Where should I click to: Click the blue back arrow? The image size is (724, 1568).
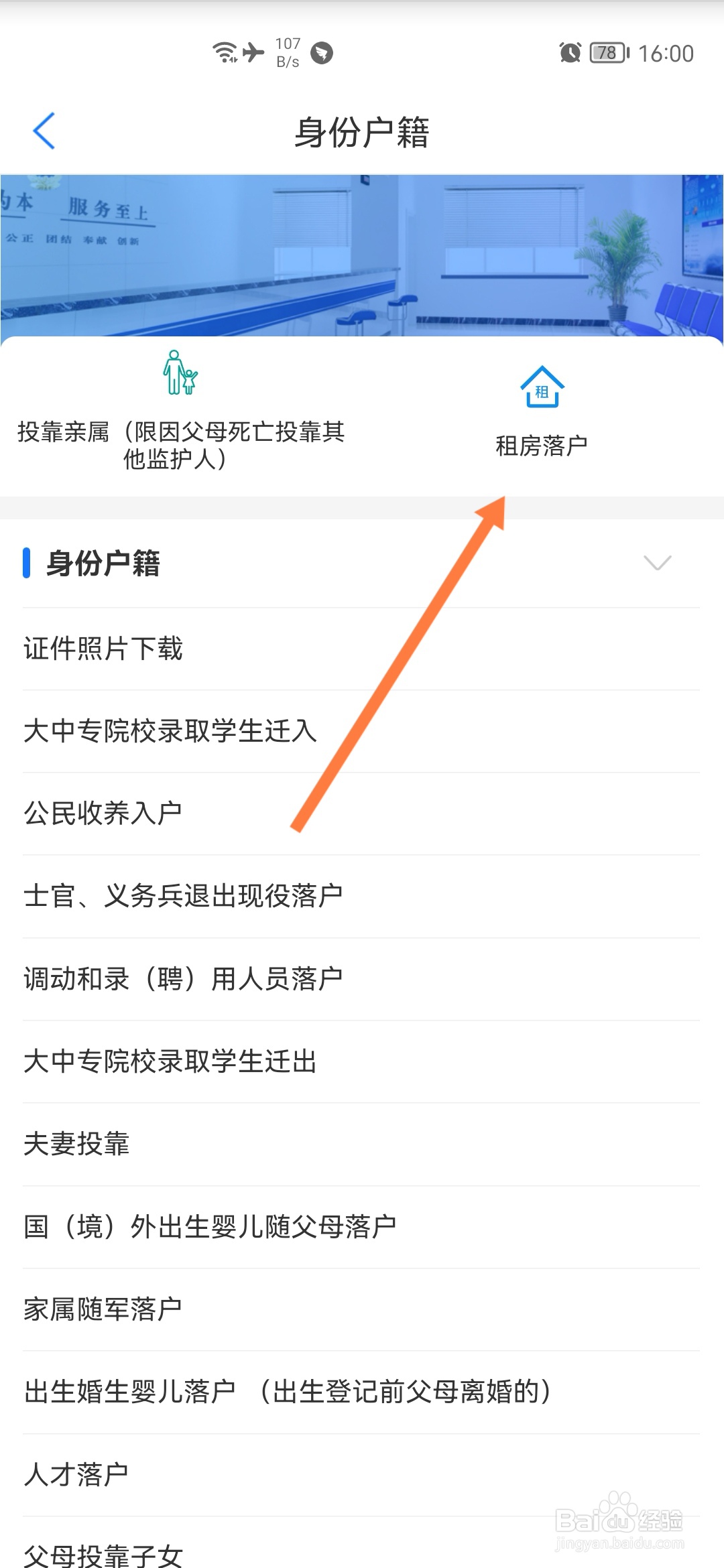(x=43, y=131)
